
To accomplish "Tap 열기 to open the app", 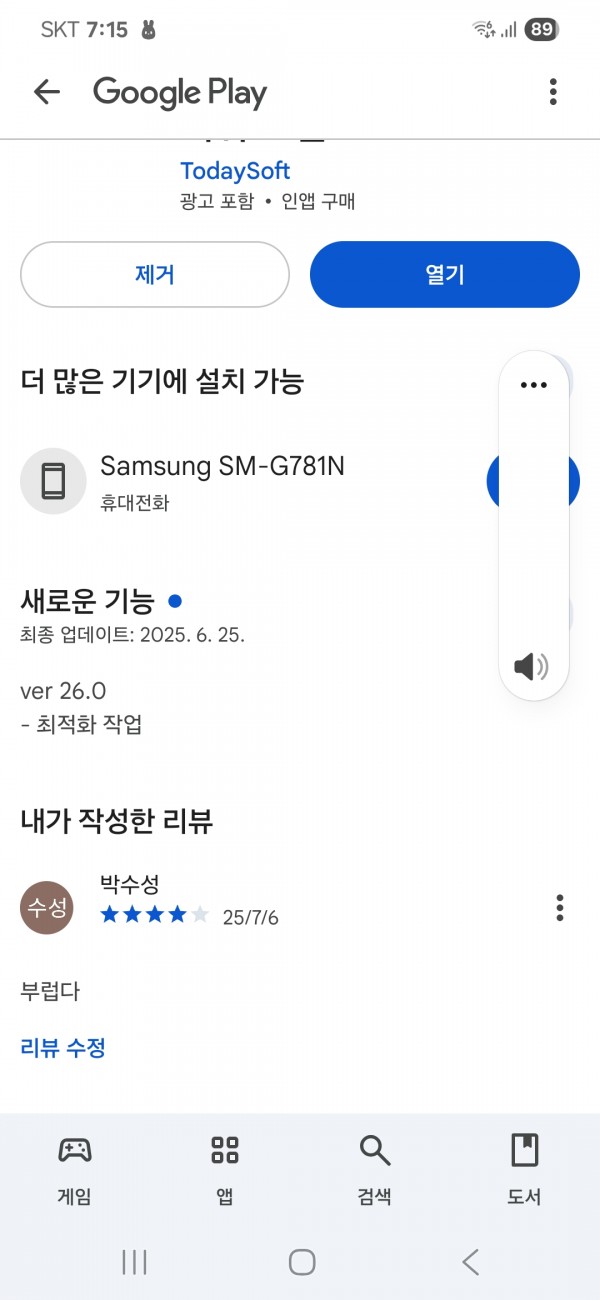I will pos(445,274).
